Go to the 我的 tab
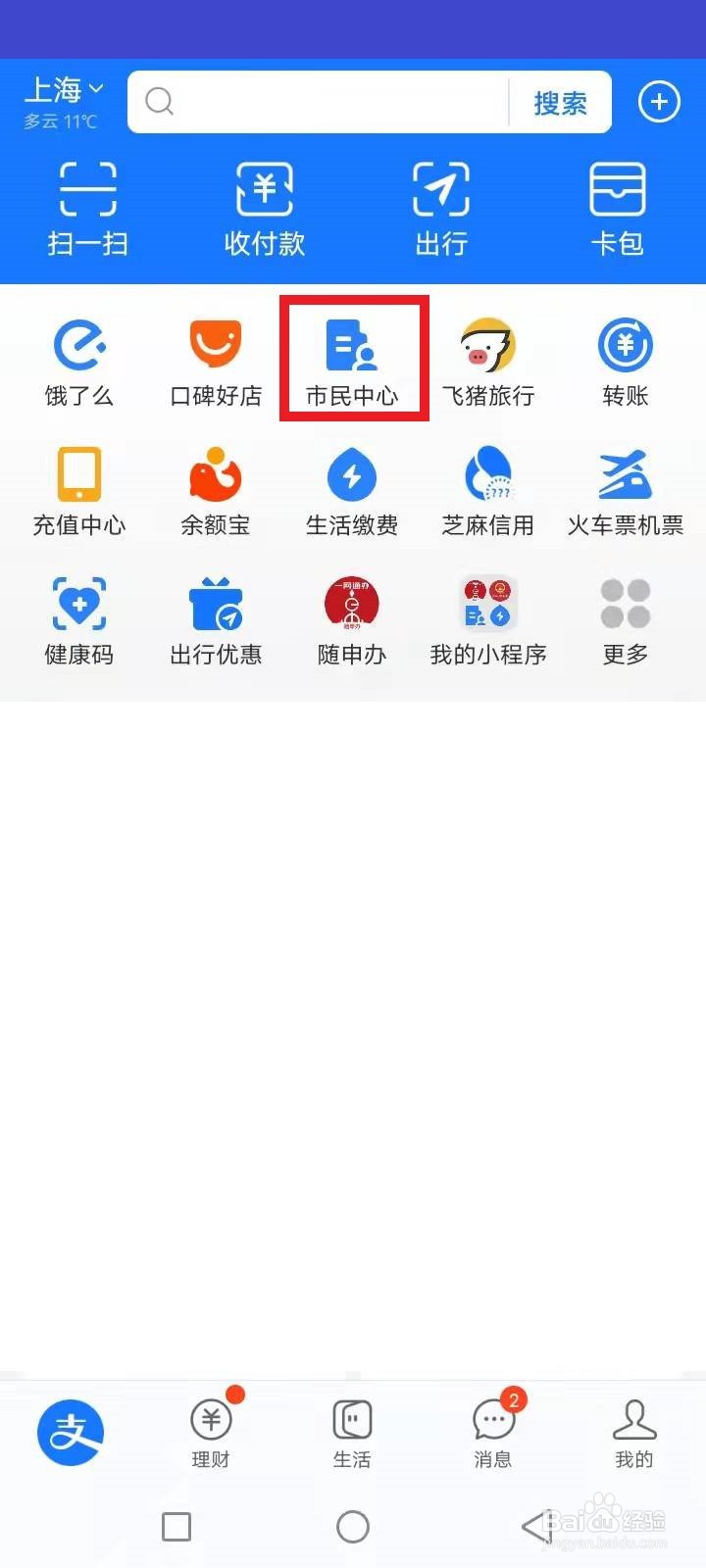Viewport: 706px width, 1568px height. [634, 1432]
